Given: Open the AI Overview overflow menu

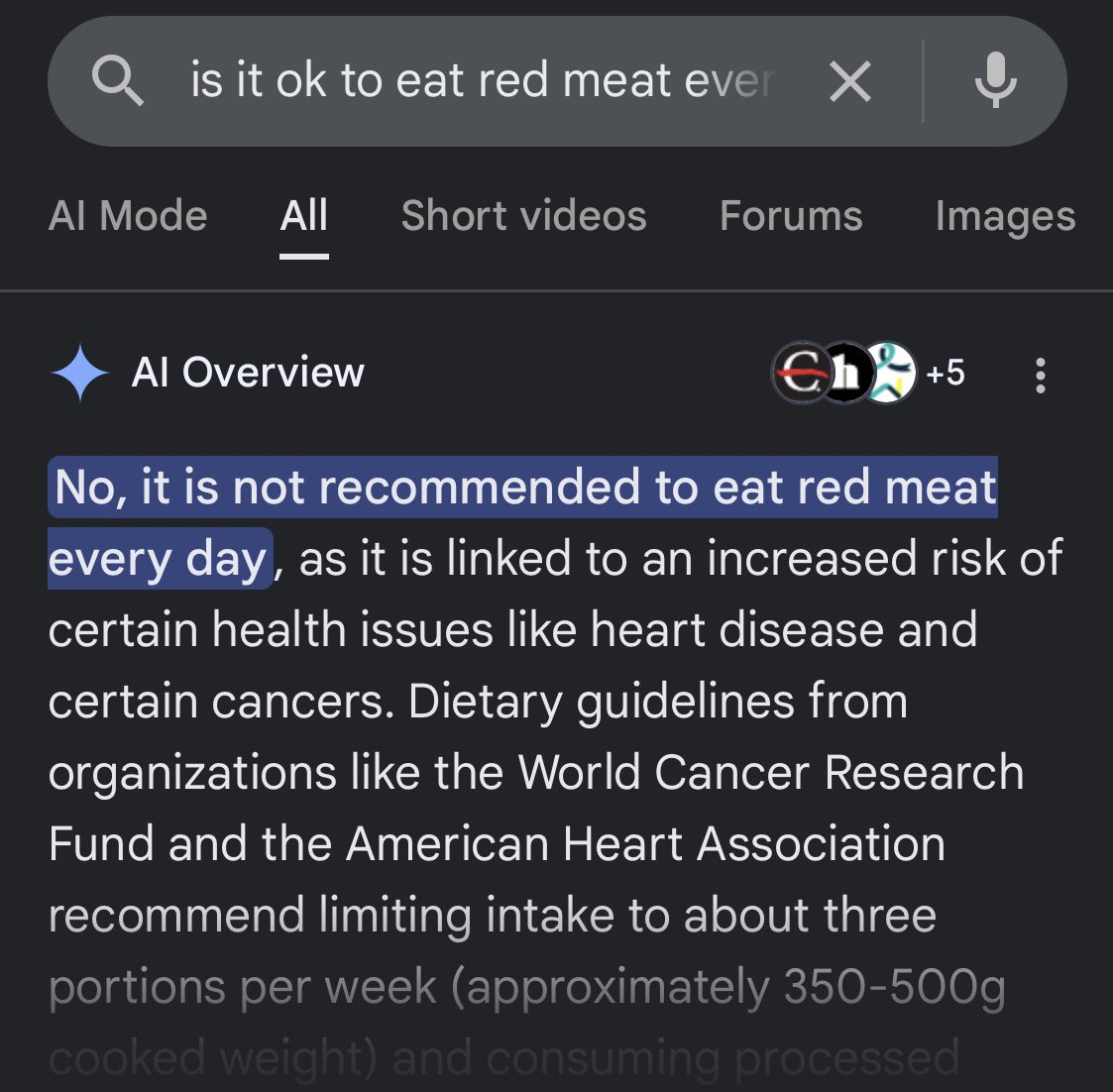Looking at the screenshot, I should click(x=1040, y=375).
